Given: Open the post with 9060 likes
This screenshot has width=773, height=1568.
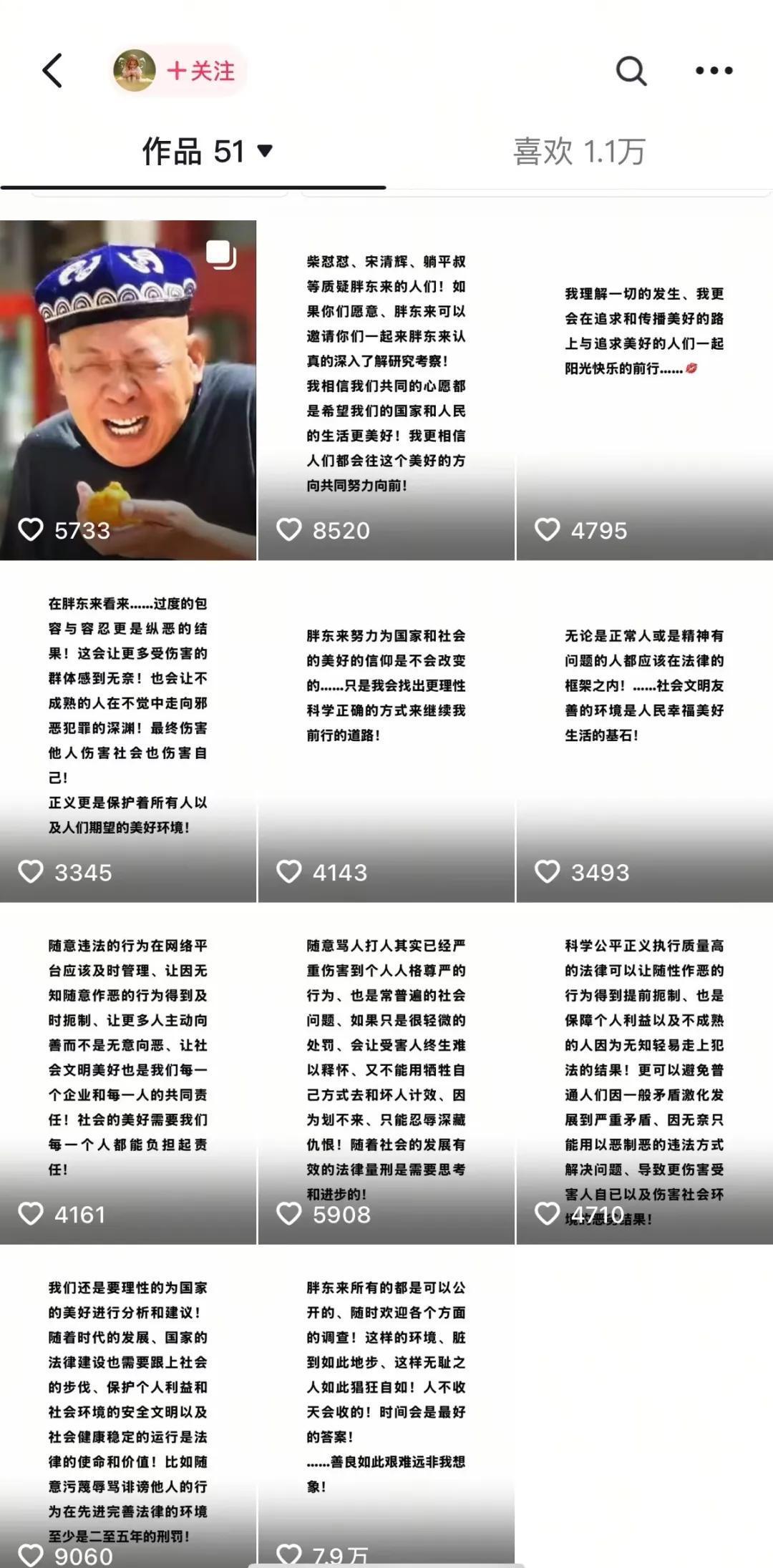Looking at the screenshot, I should point(128,1409).
